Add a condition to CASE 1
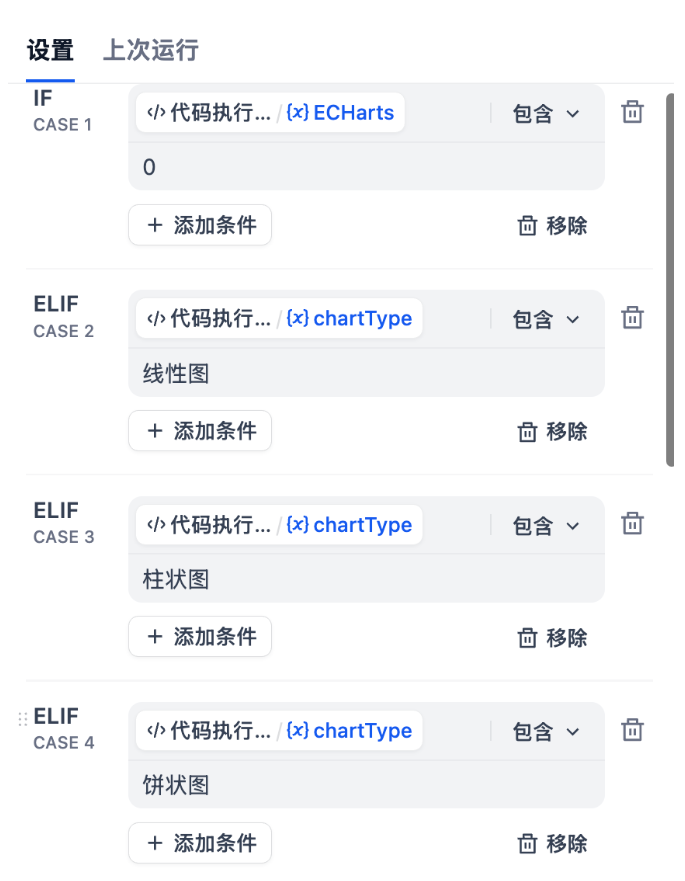The width and height of the screenshot is (685, 881). click(200, 225)
